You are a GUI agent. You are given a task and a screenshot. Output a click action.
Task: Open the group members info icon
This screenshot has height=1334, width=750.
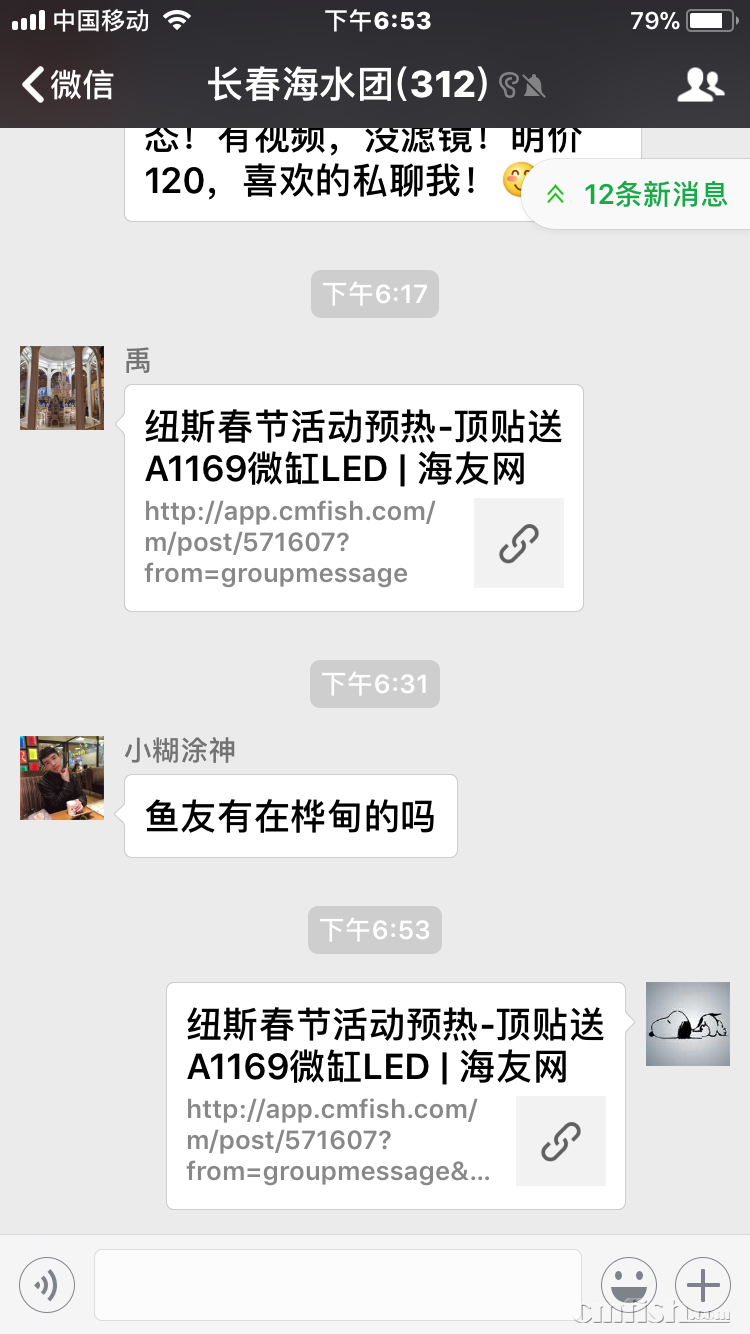tap(700, 85)
